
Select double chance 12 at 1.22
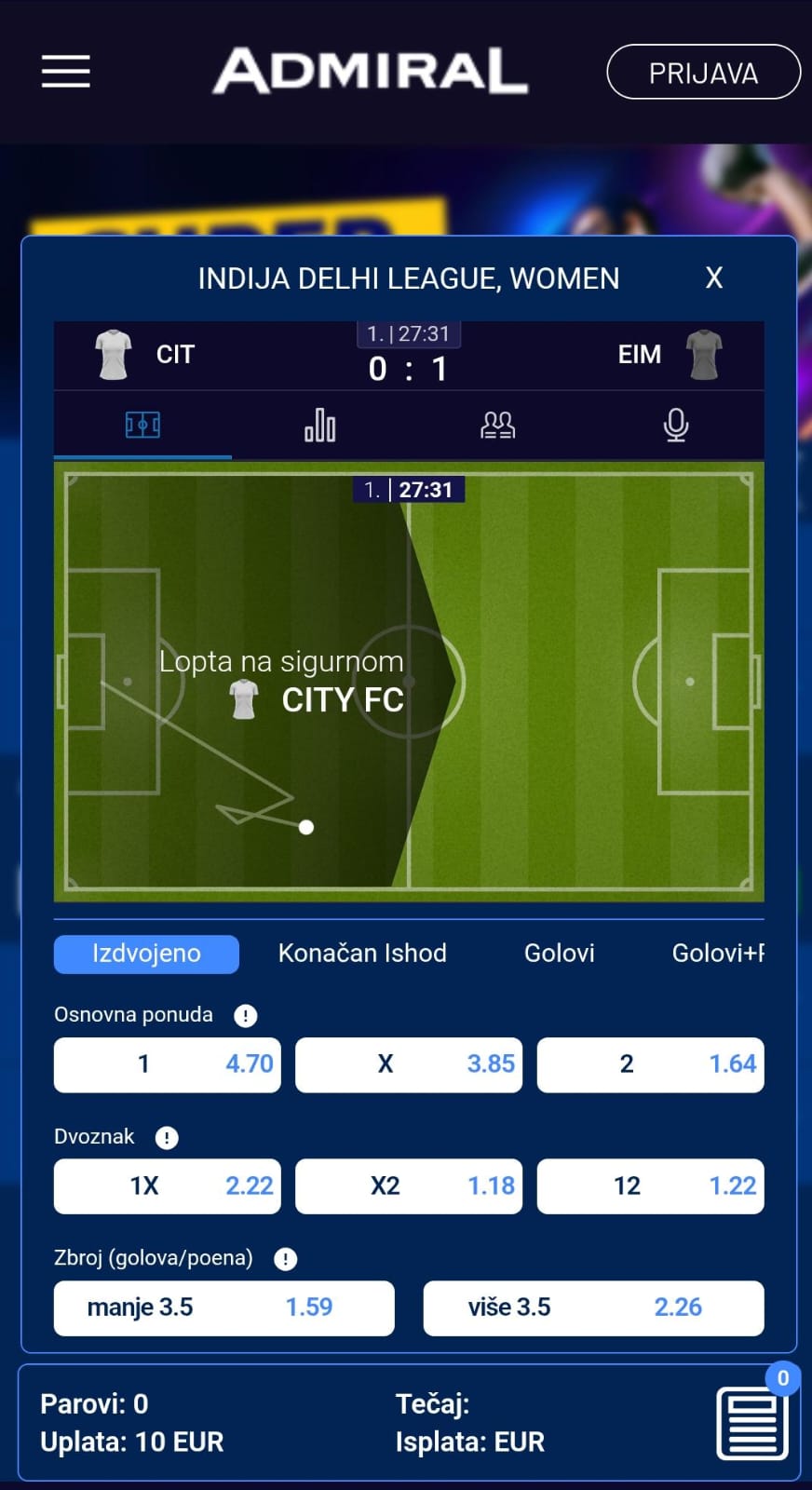click(x=650, y=1185)
